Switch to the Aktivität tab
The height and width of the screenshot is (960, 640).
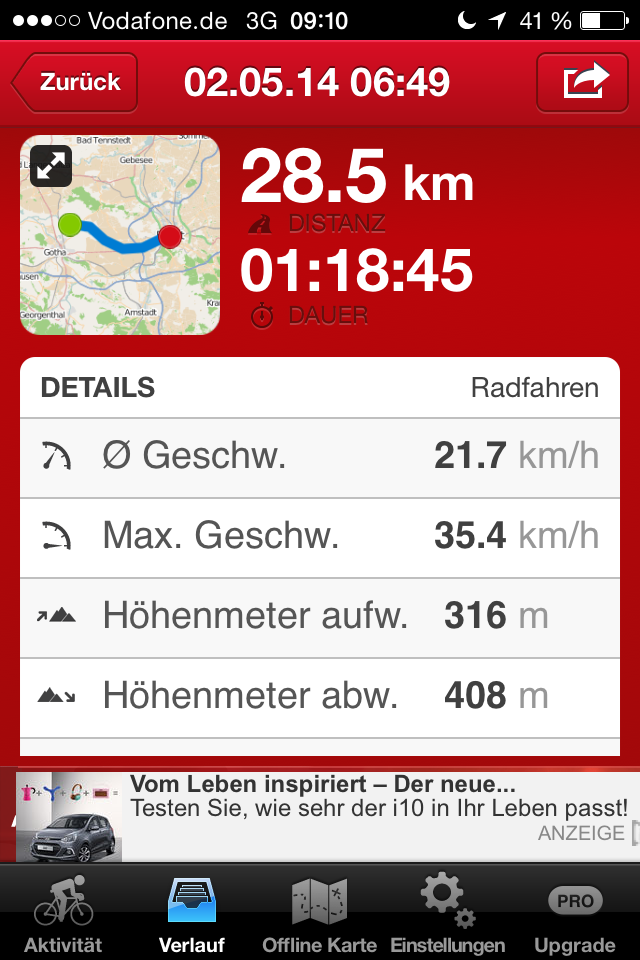pyautogui.click(x=63, y=914)
